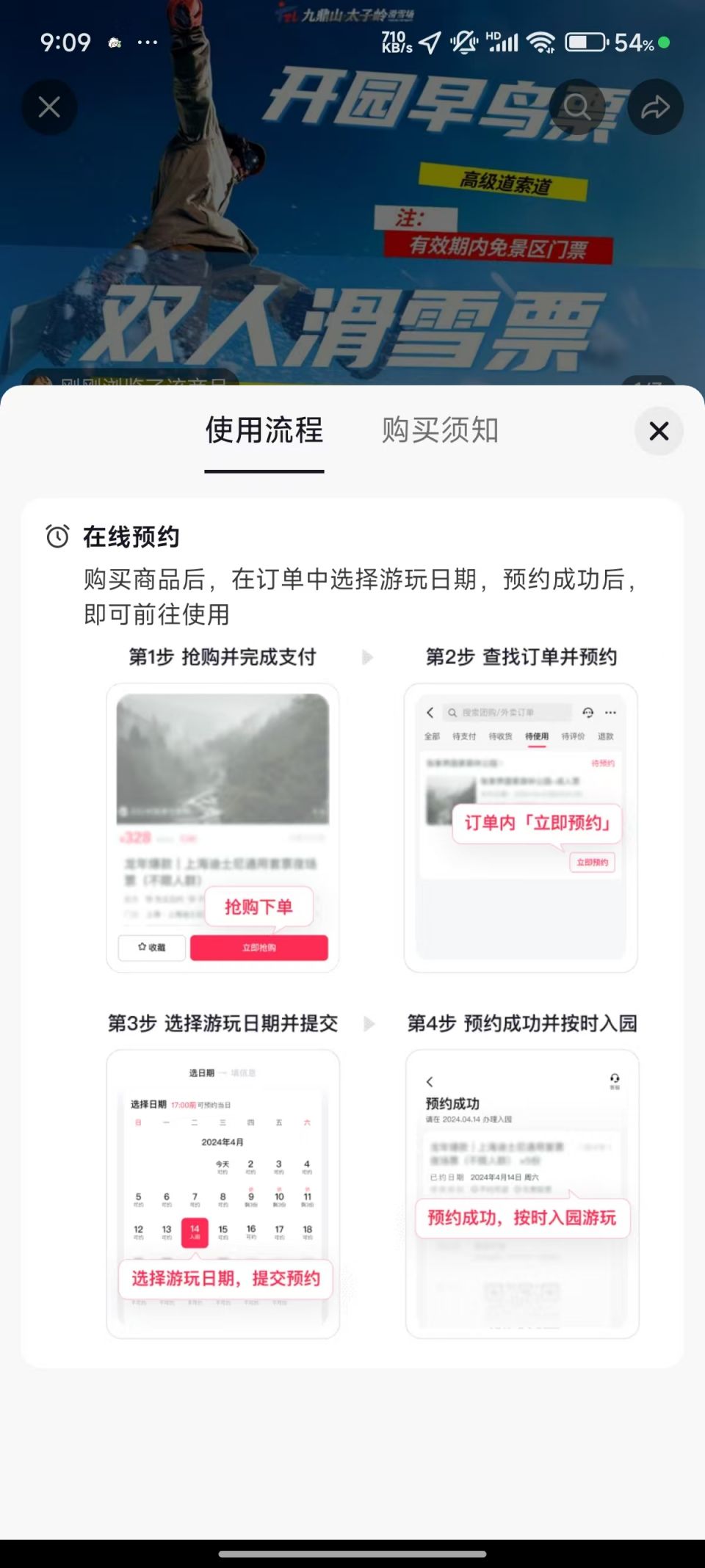Close the product page with the top-left X

[x=49, y=107]
